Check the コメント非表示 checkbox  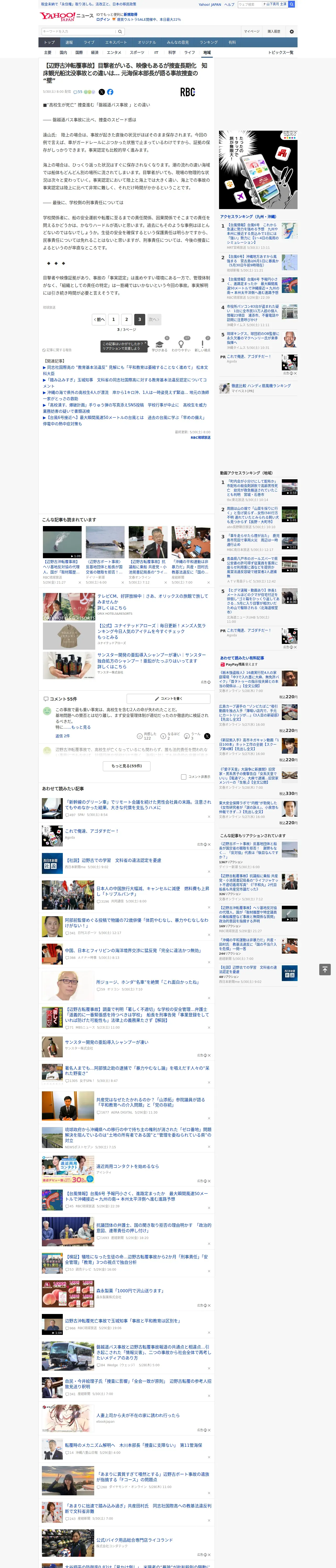[183, 777]
